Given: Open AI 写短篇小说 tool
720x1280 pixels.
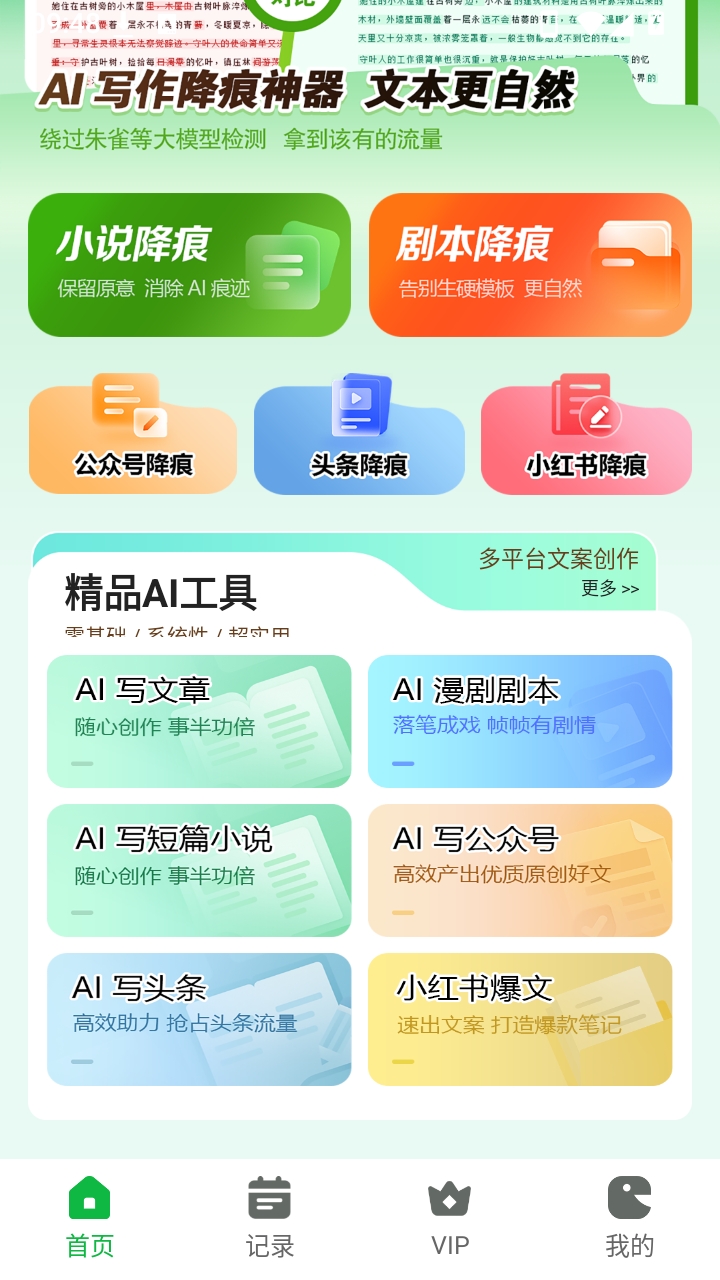Looking at the screenshot, I should 199,870.
